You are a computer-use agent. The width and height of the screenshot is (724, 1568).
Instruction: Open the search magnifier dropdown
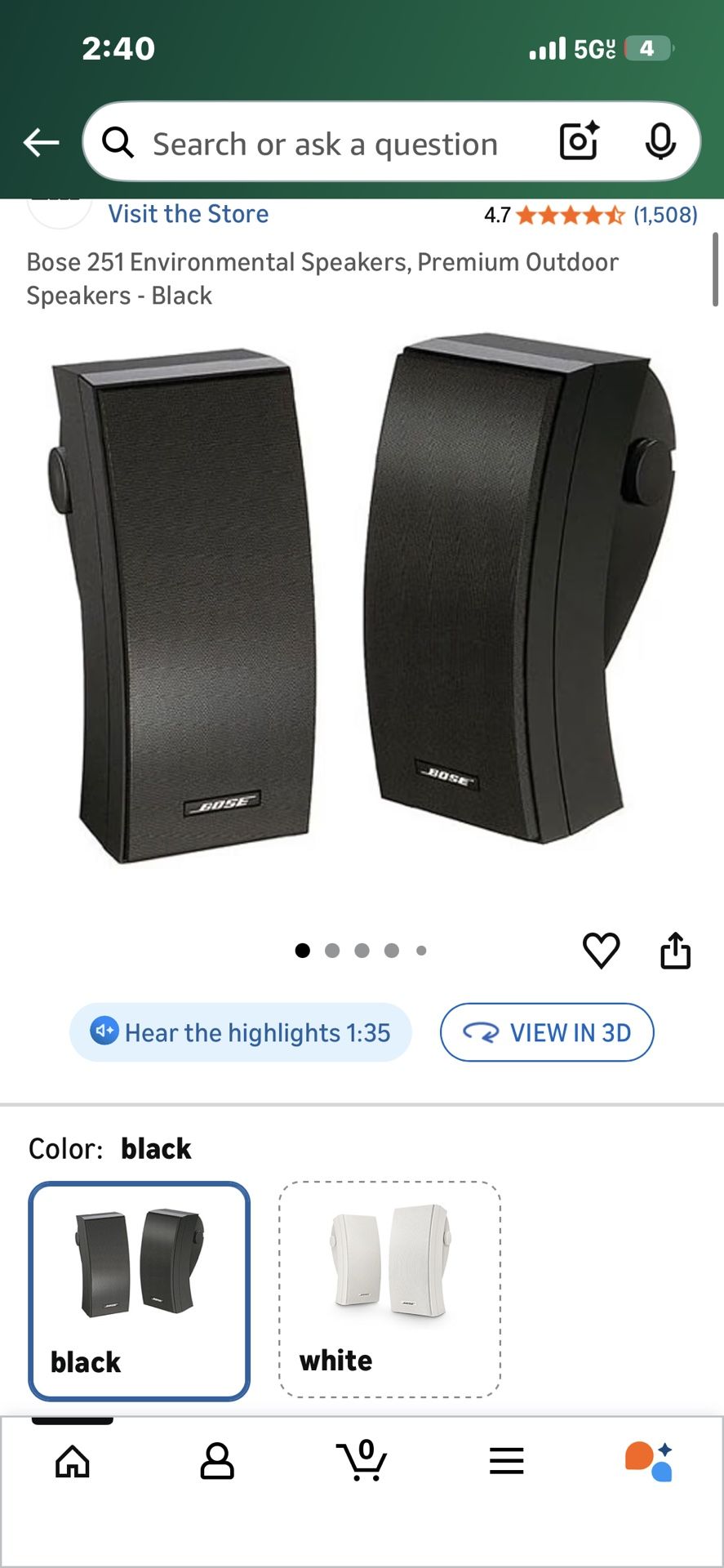[118, 142]
